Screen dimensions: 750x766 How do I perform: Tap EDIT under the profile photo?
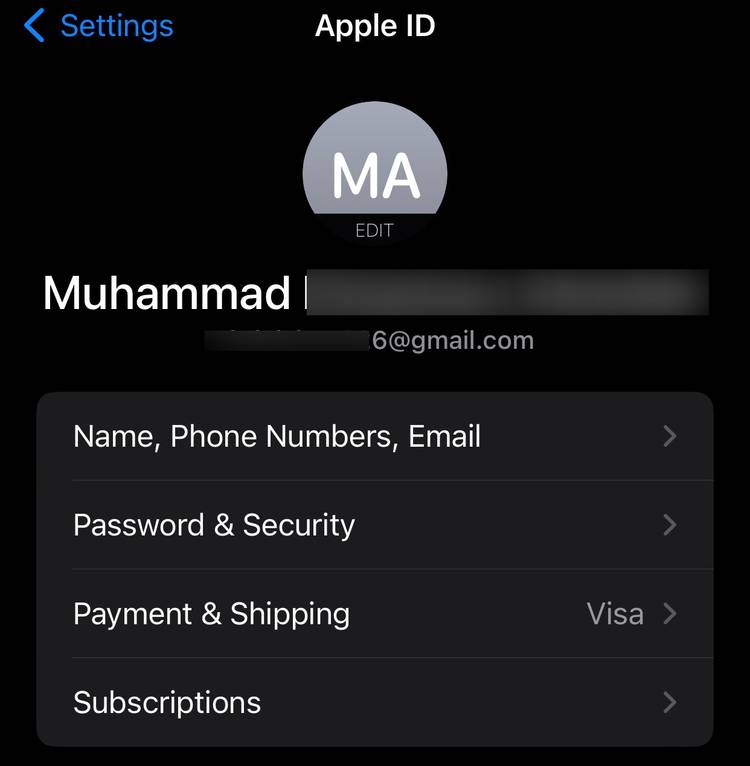coord(375,229)
